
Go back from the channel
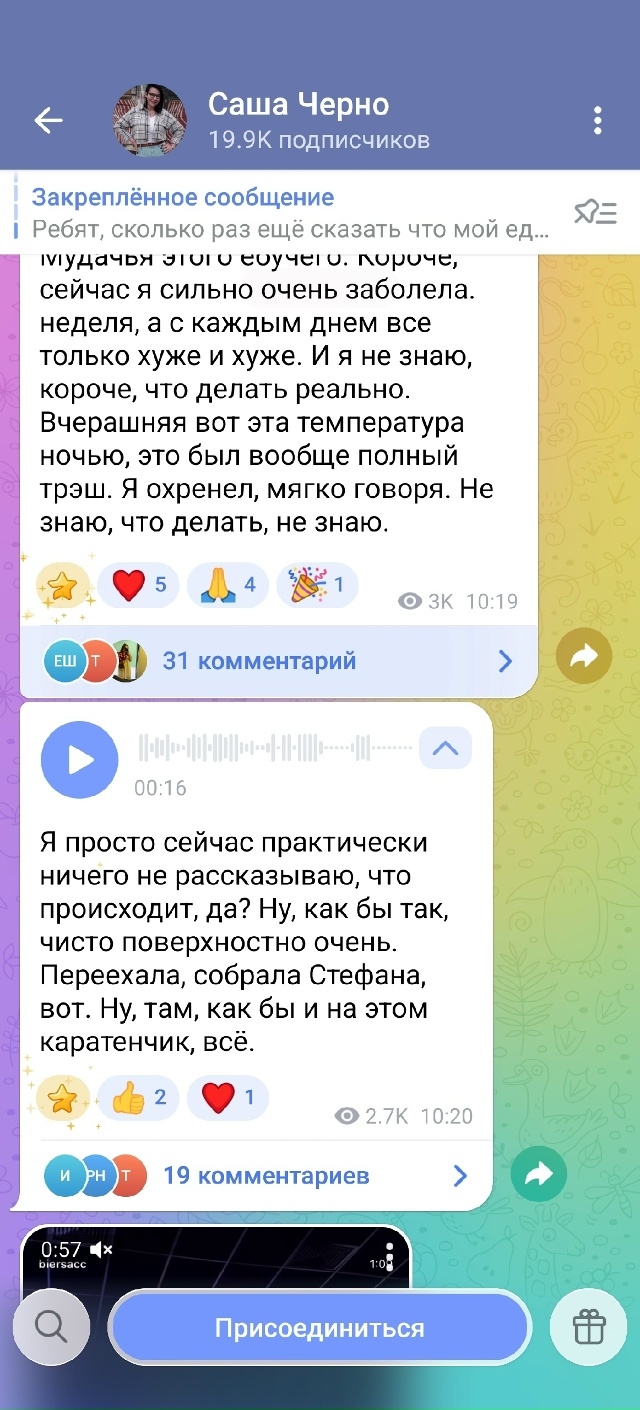coord(48,121)
